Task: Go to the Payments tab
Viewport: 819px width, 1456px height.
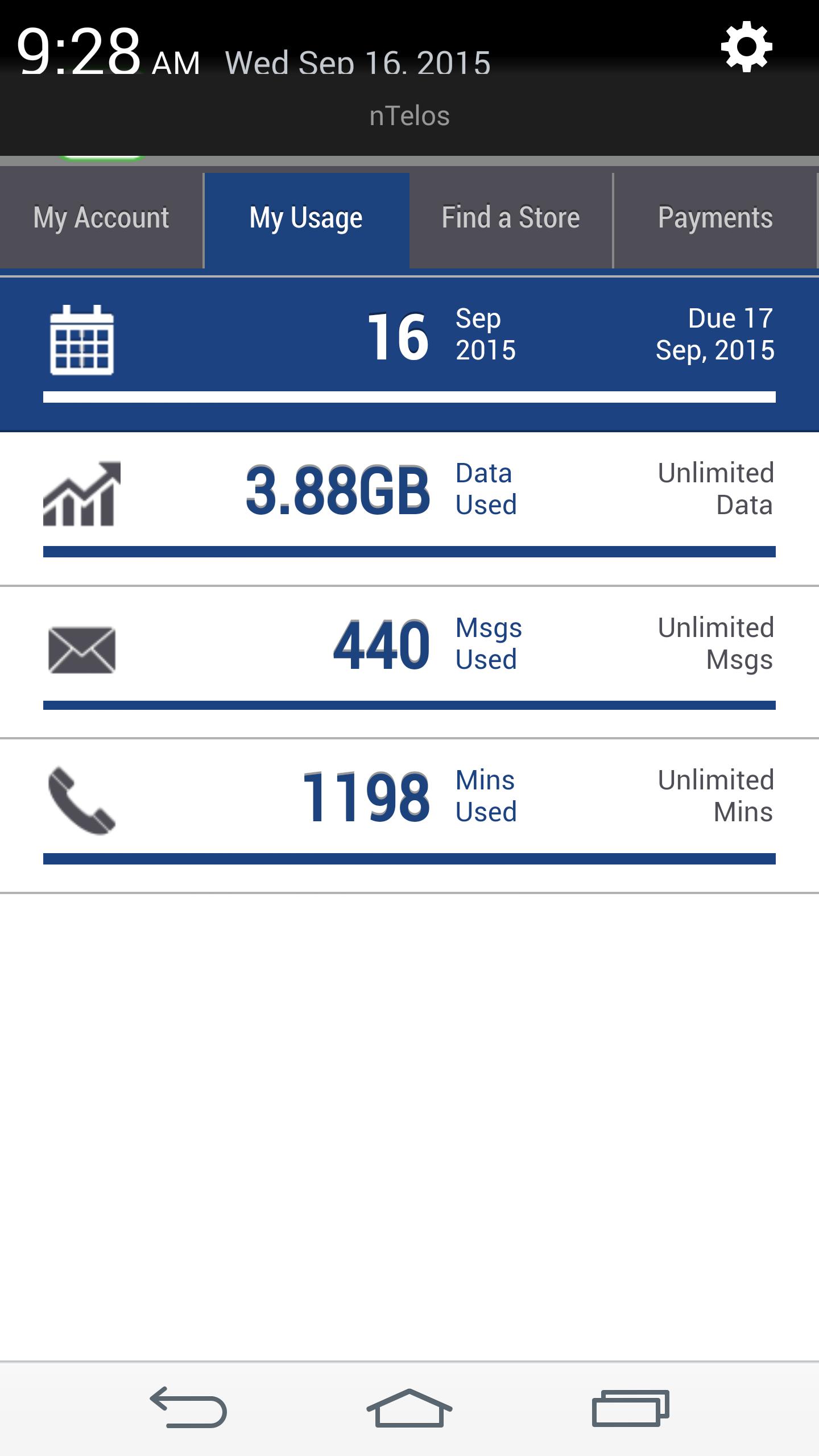Action: pyautogui.click(x=715, y=219)
